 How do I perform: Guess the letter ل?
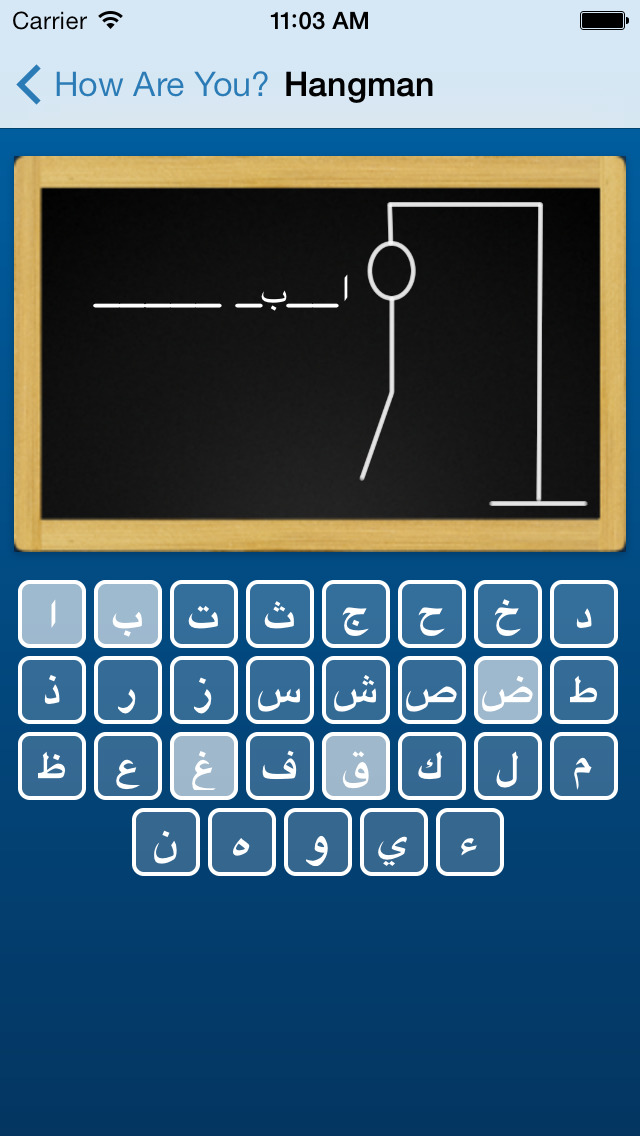pyautogui.click(x=508, y=766)
